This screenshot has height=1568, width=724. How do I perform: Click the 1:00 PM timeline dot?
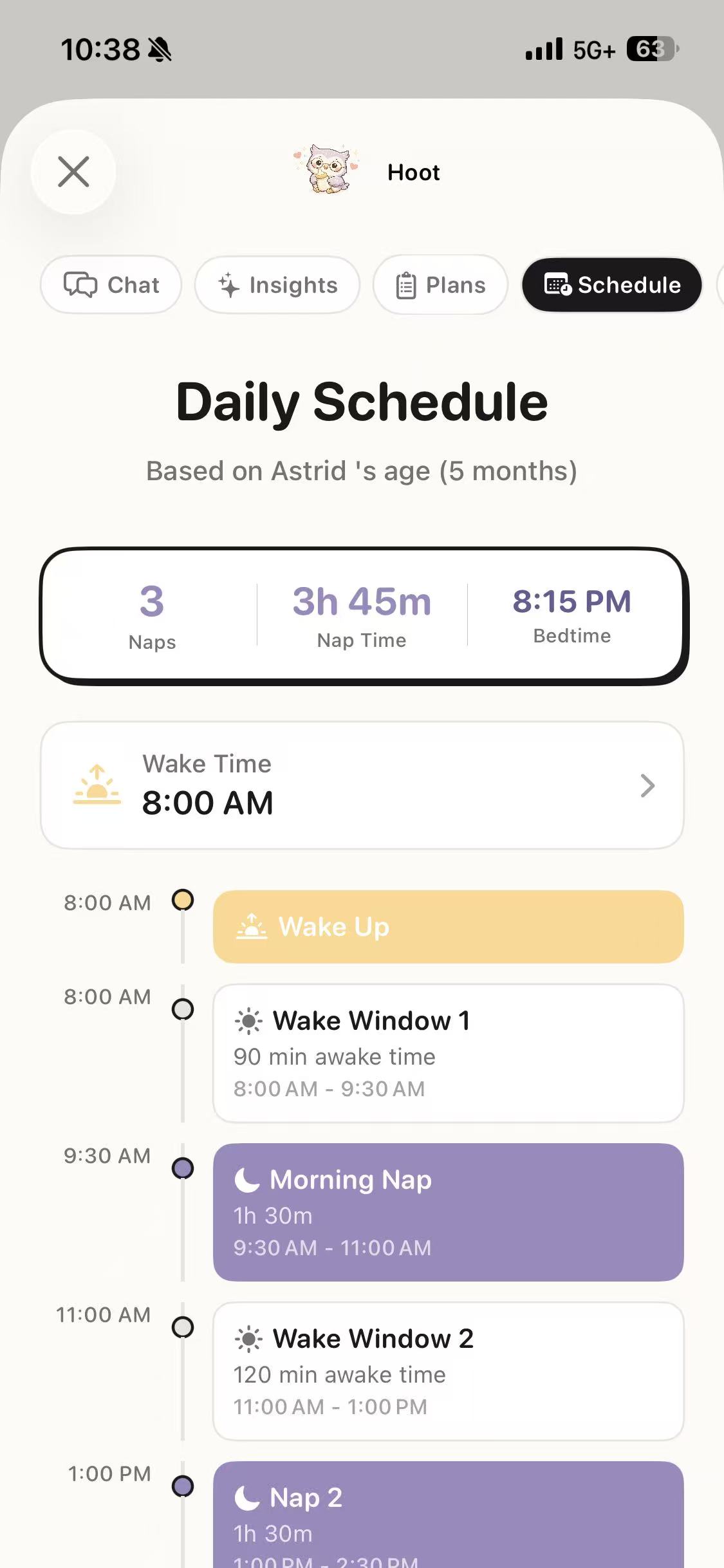(x=183, y=1486)
